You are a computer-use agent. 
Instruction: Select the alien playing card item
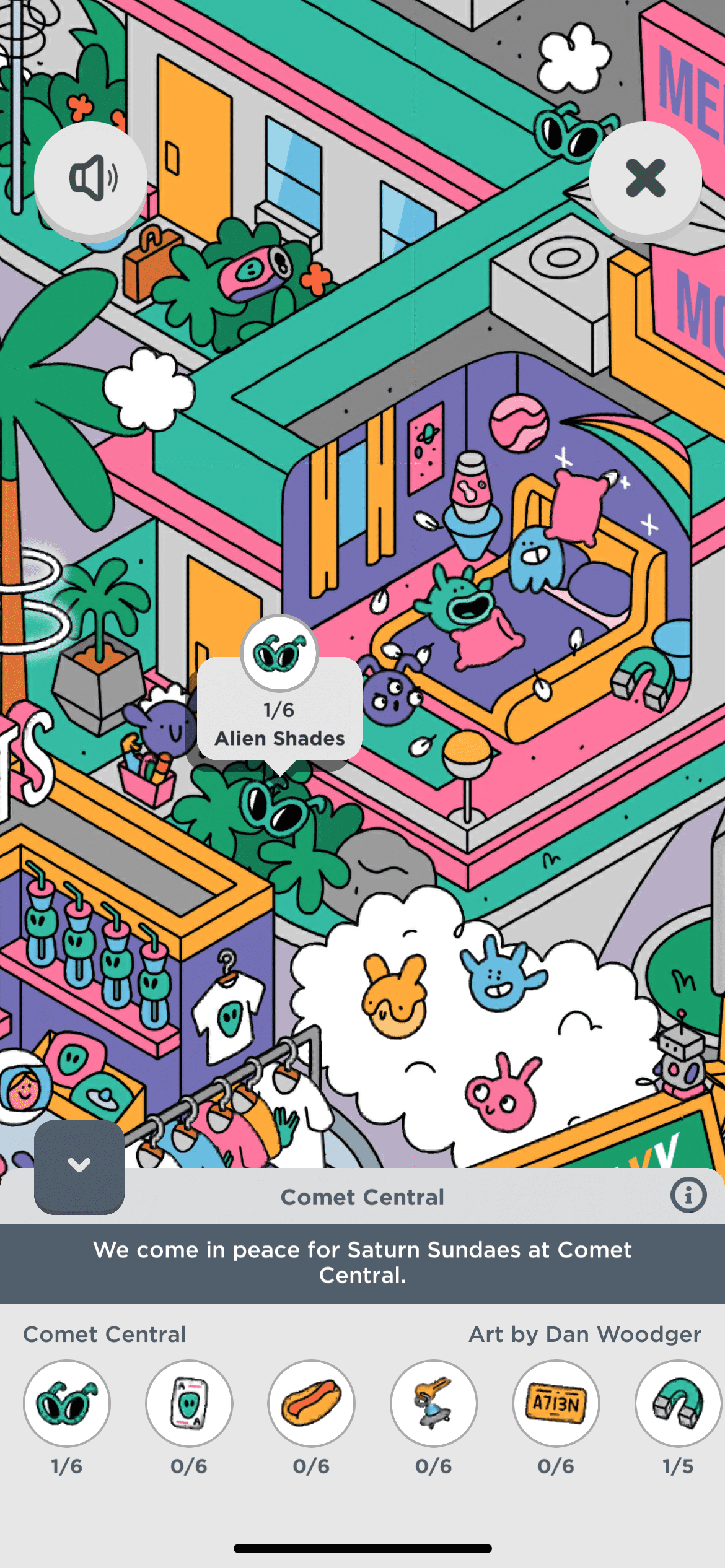point(189,1403)
